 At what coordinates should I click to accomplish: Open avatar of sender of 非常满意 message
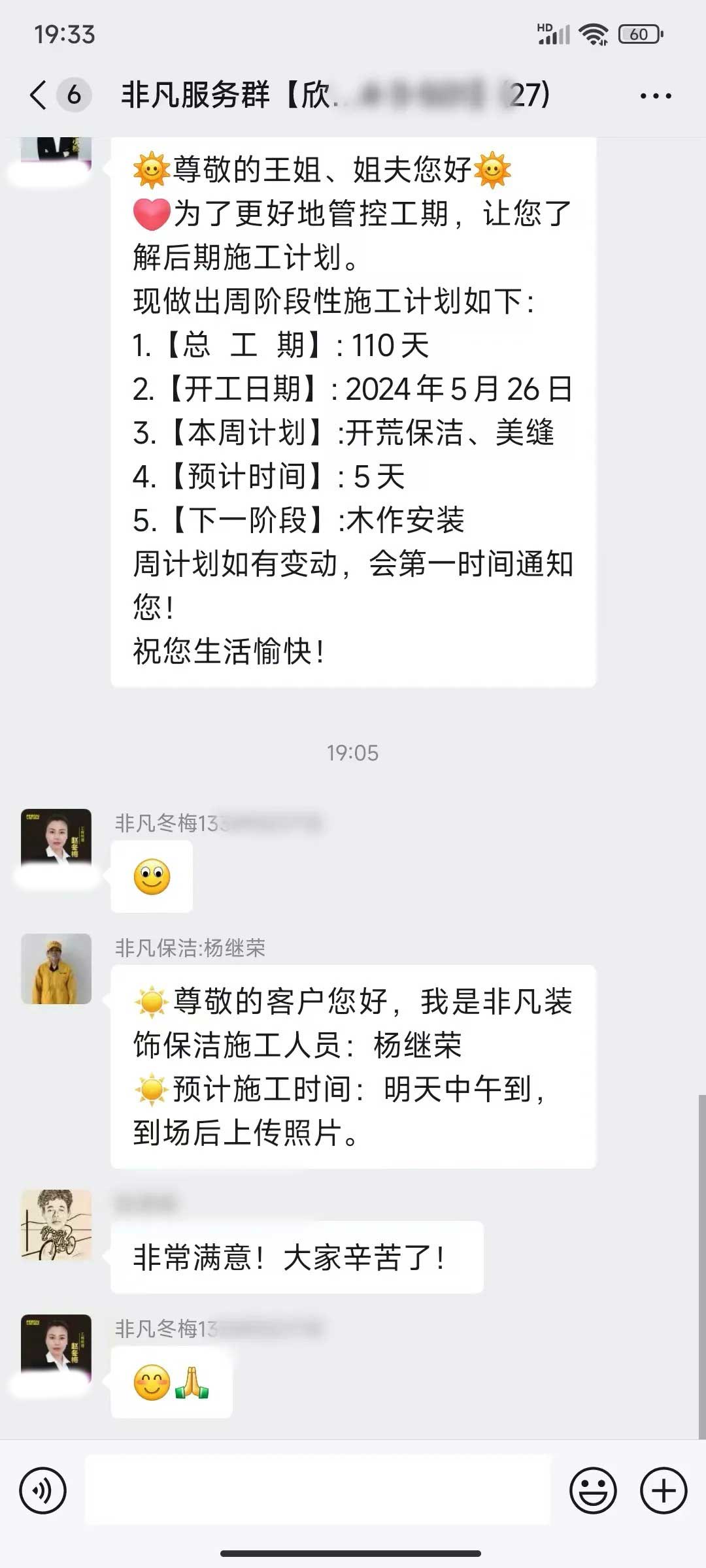tap(56, 1225)
